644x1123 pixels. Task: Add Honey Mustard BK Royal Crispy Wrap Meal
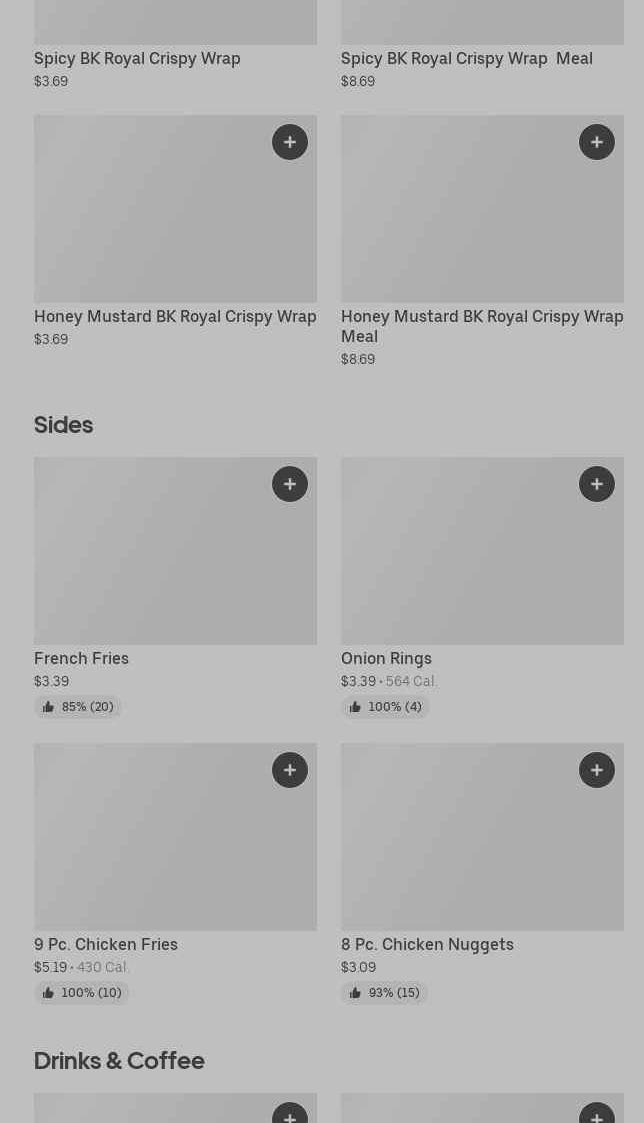pyautogui.click(x=597, y=142)
